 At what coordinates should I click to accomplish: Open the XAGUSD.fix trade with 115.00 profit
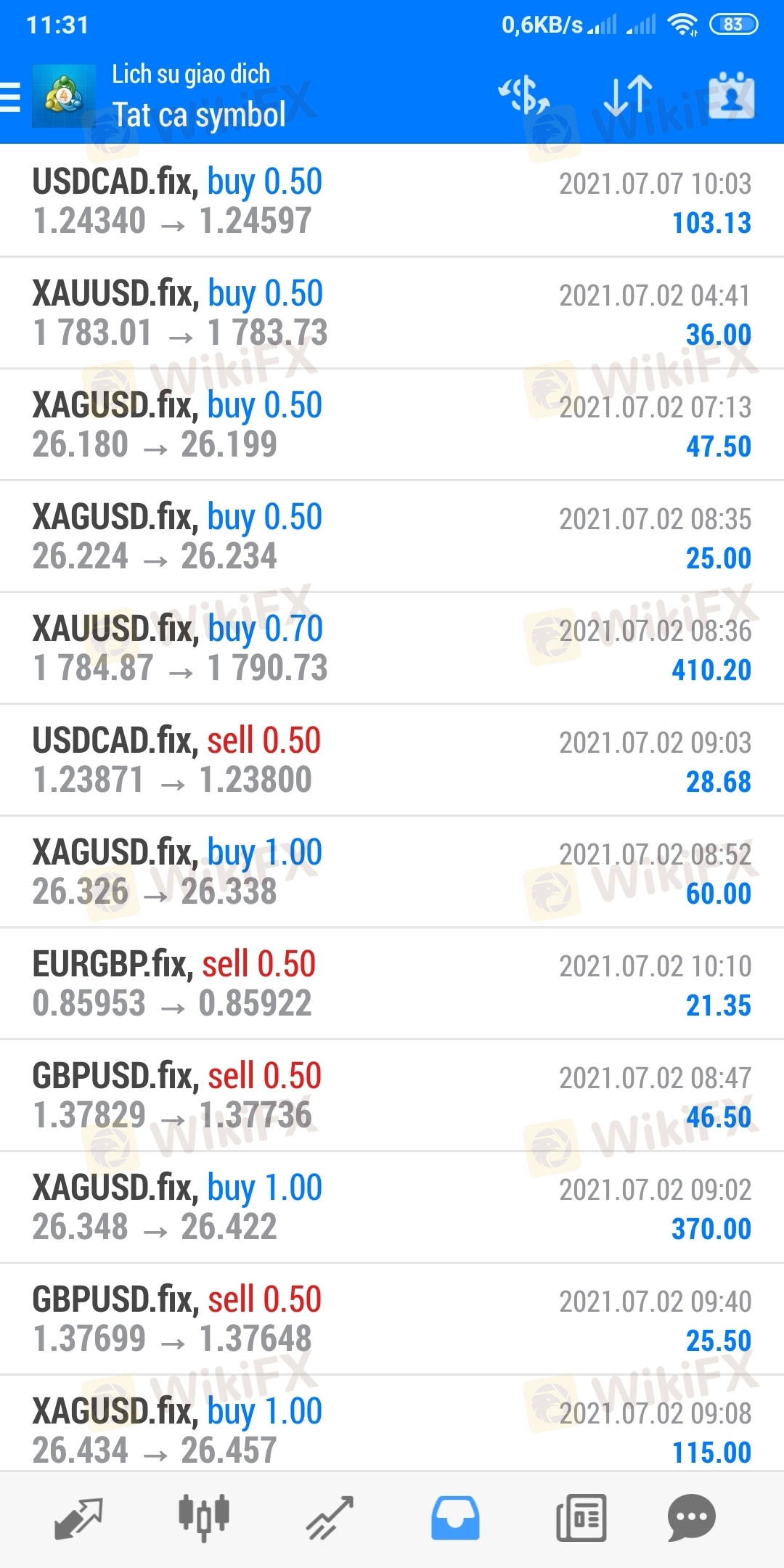click(x=392, y=1429)
